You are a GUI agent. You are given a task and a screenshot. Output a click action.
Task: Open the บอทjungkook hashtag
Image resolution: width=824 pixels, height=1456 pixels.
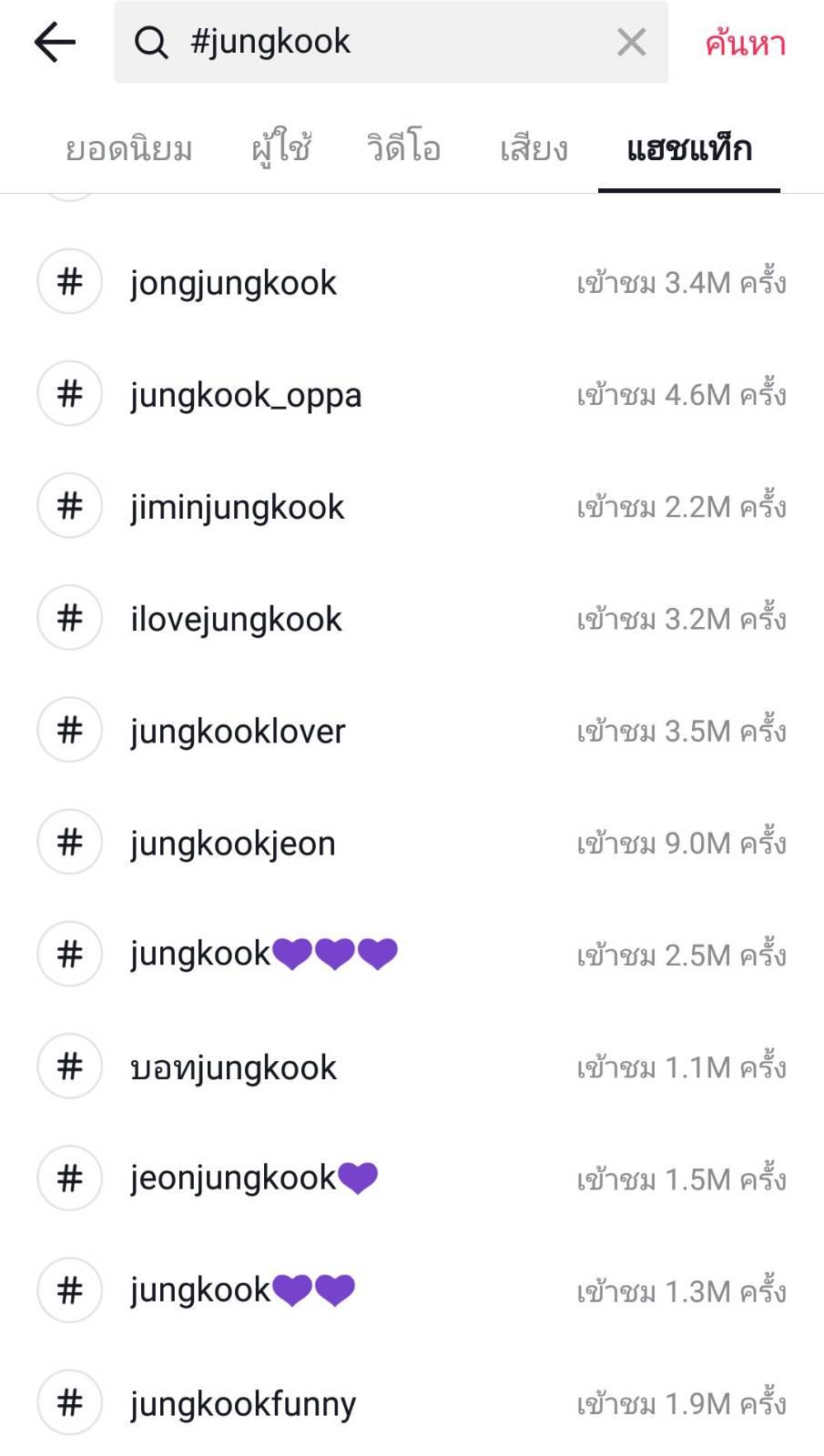[x=233, y=1067]
